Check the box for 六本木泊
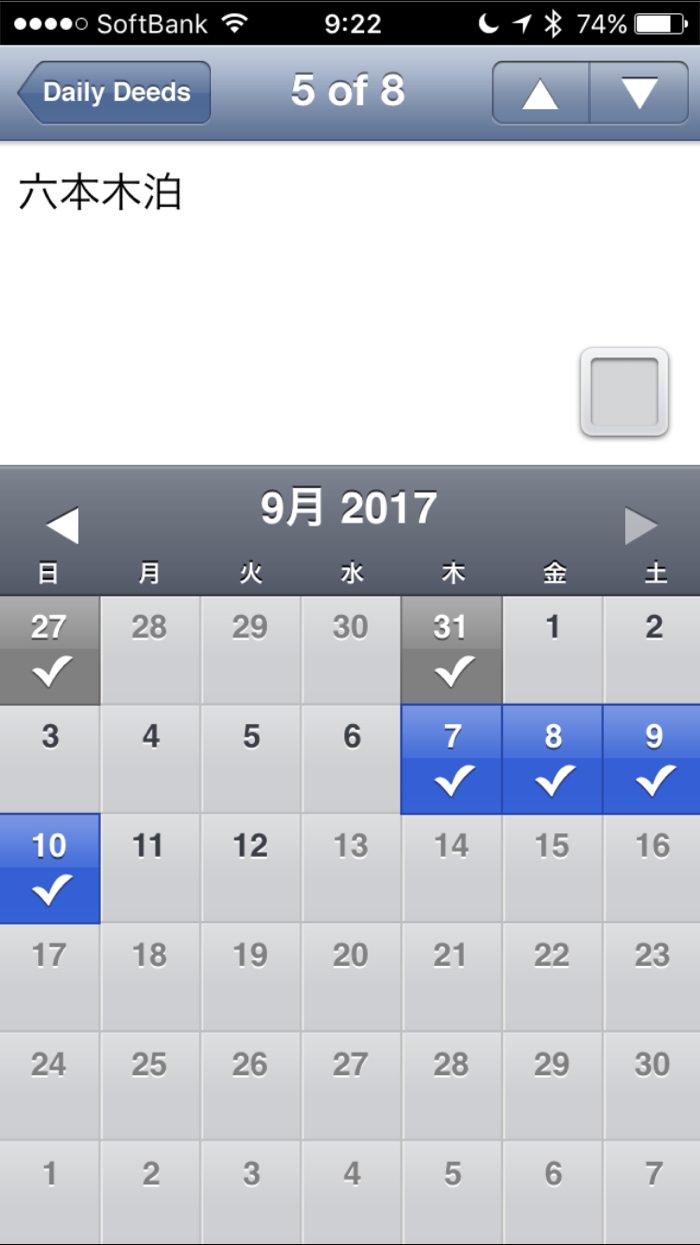700x1245 pixels. tap(624, 392)
